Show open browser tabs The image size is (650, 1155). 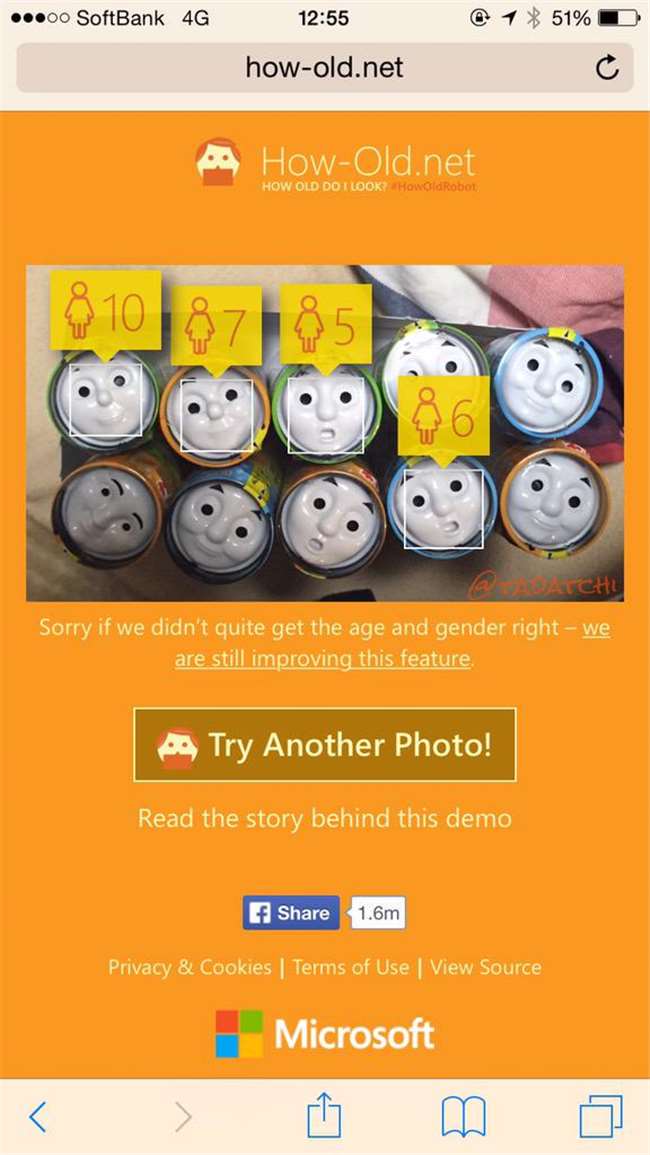pos(600,1116)
